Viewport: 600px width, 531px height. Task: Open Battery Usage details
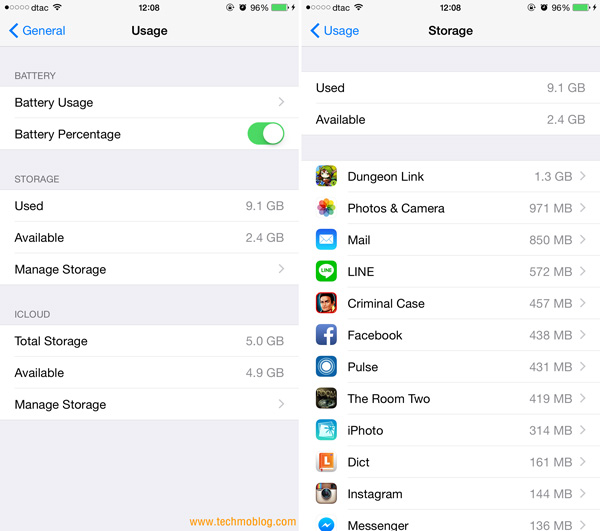pos(149,102)
